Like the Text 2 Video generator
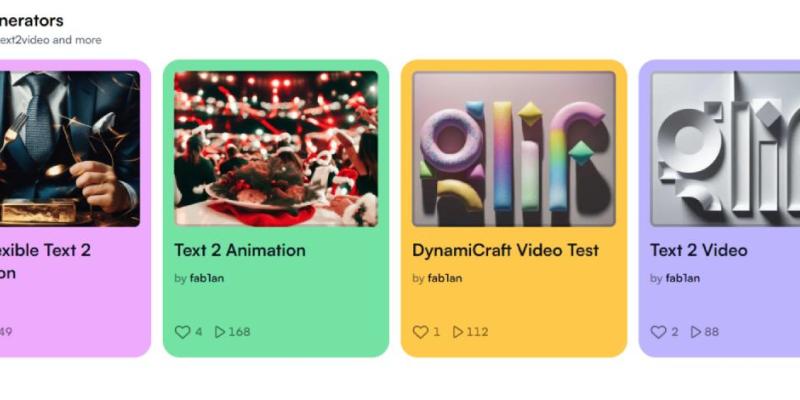 point(658,332)
